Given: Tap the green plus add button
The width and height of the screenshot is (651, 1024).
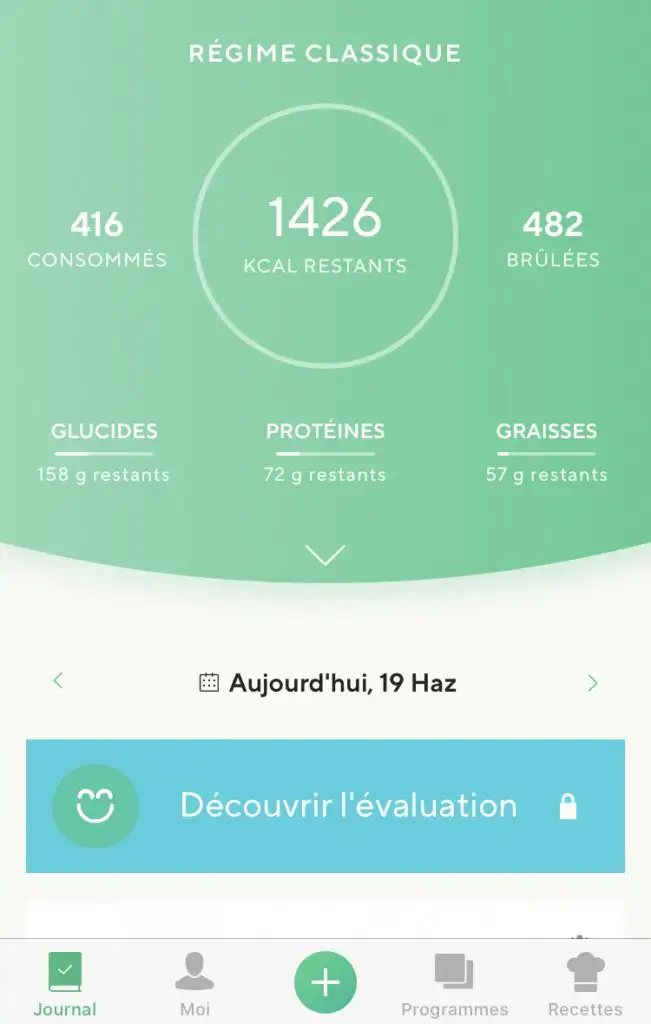Looking at the screenshot, I should 325,983.
